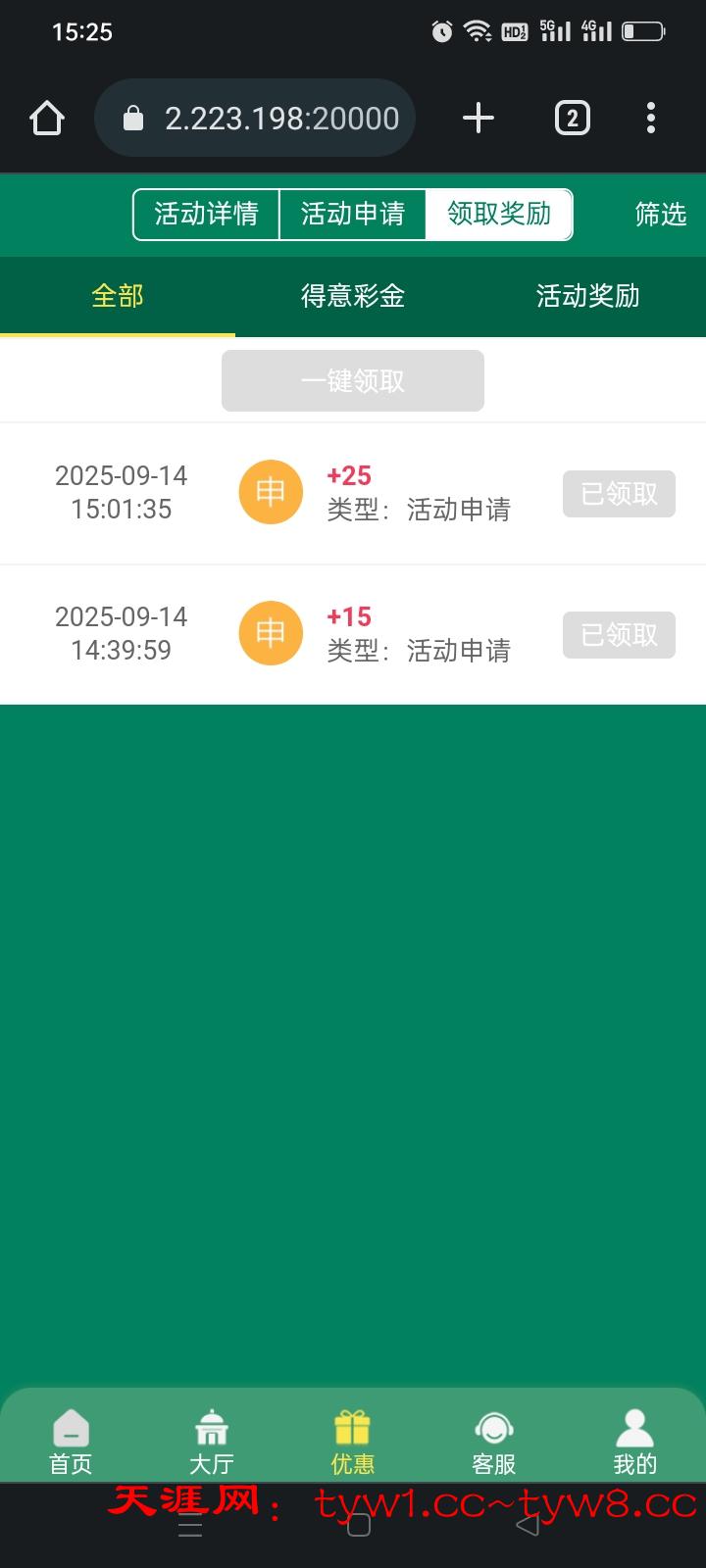Viewport: 706px width, 1568px height.
Task: Open the tab switcher showing 2 tabs
Action: (x=572, y=119)
